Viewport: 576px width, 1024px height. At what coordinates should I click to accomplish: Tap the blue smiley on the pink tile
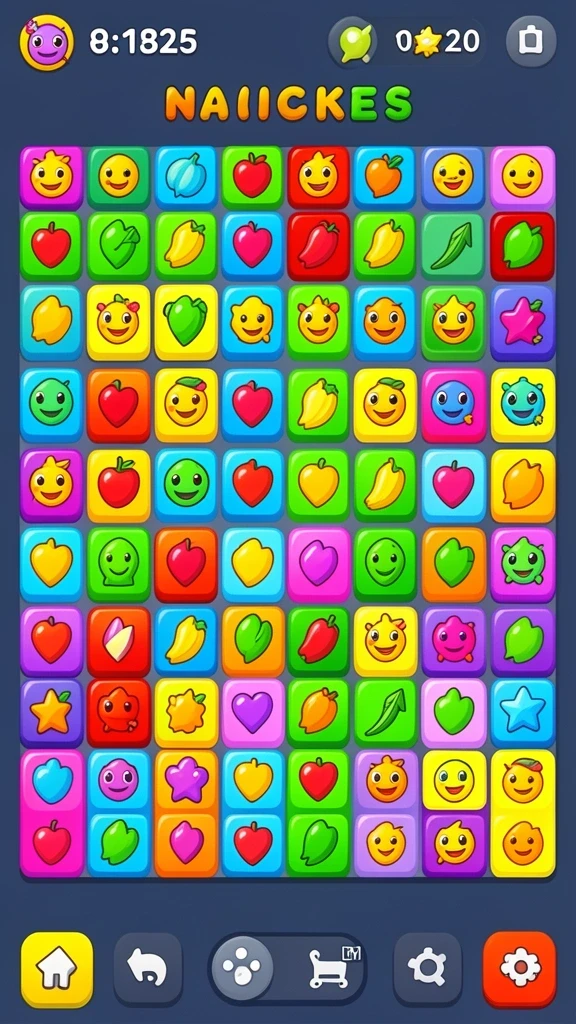454,405
